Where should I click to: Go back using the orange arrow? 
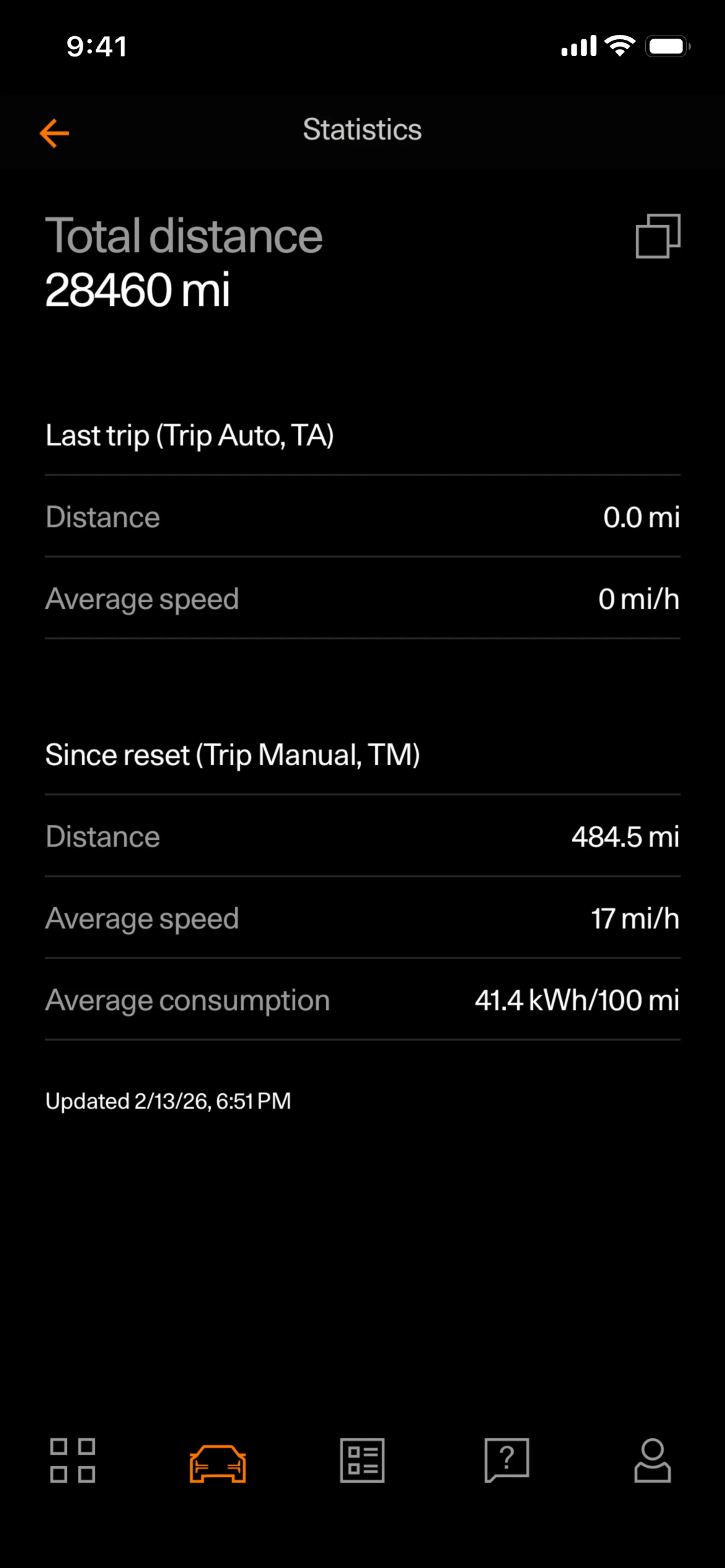click(x=54, y=133)
